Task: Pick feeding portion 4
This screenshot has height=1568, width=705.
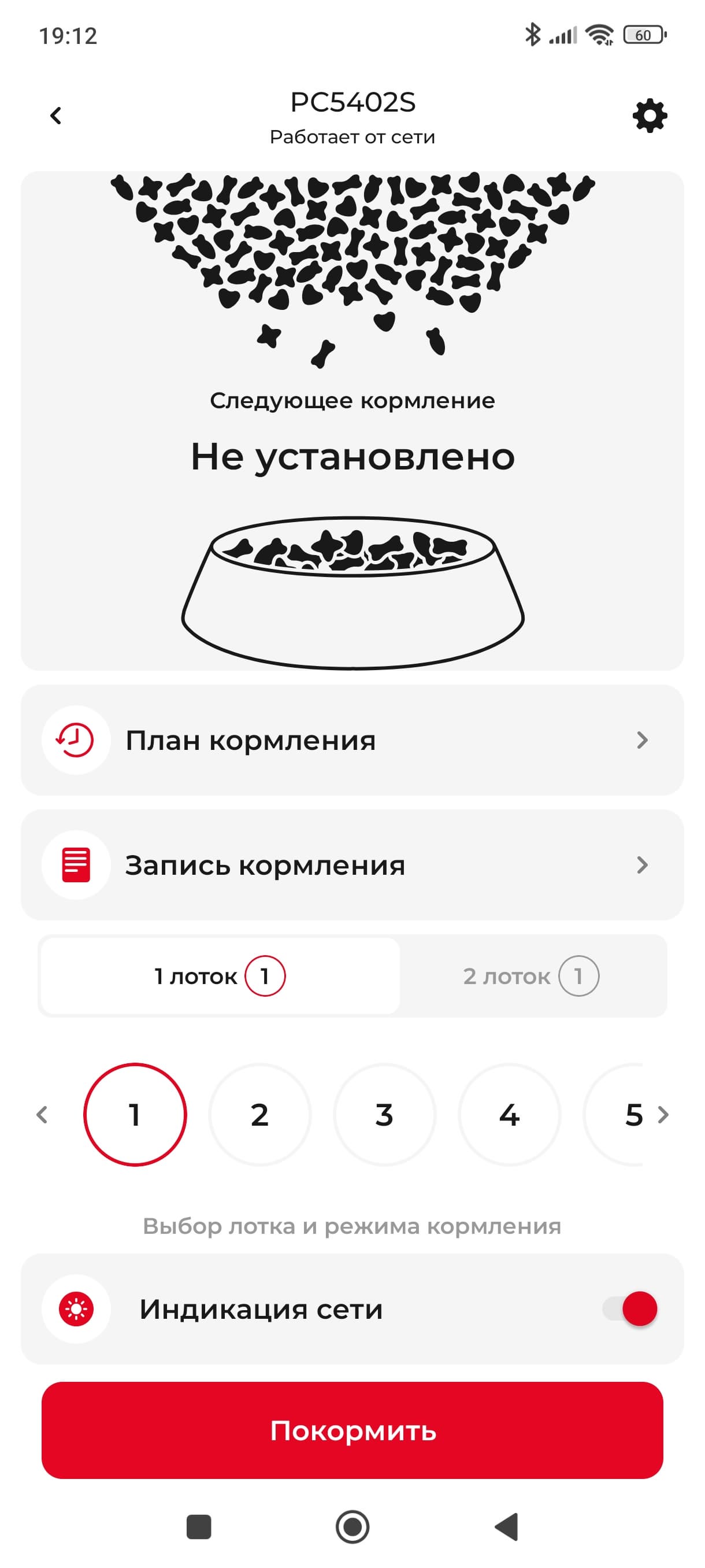Action: (x=509, y=1115)
